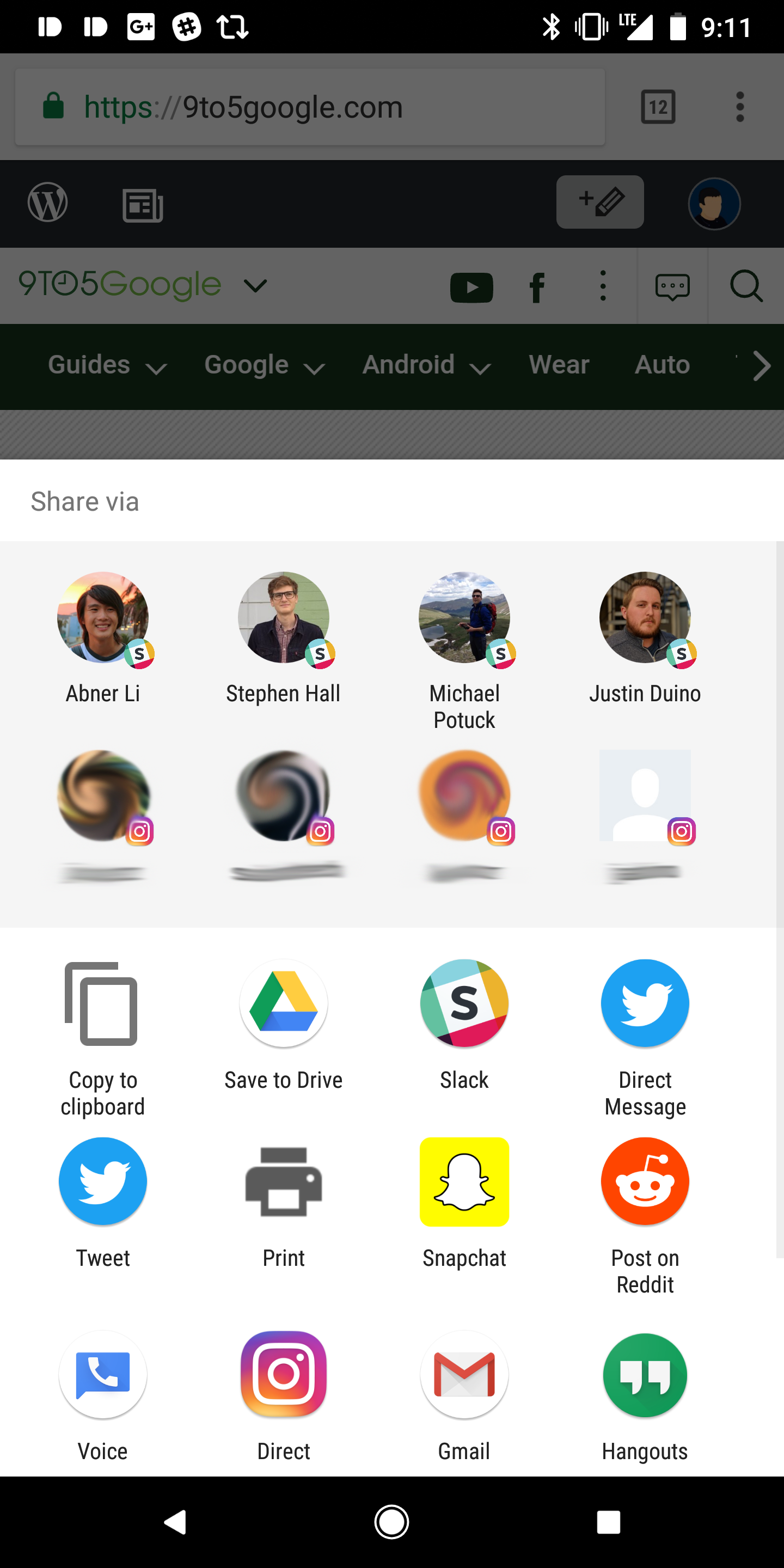Share as a Tweet
784x1568 pixels.
point(103,1182)
